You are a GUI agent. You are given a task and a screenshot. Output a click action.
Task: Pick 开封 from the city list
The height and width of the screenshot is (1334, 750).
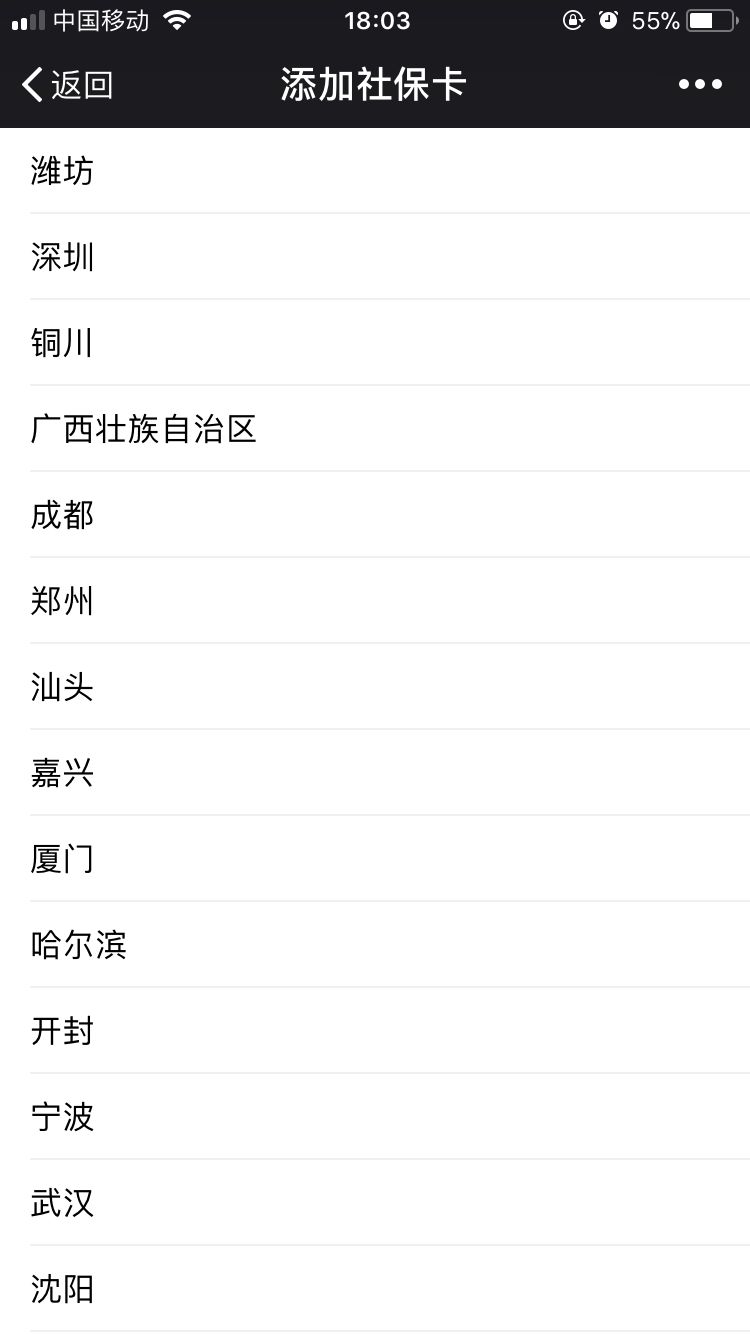pos(62,1031)
